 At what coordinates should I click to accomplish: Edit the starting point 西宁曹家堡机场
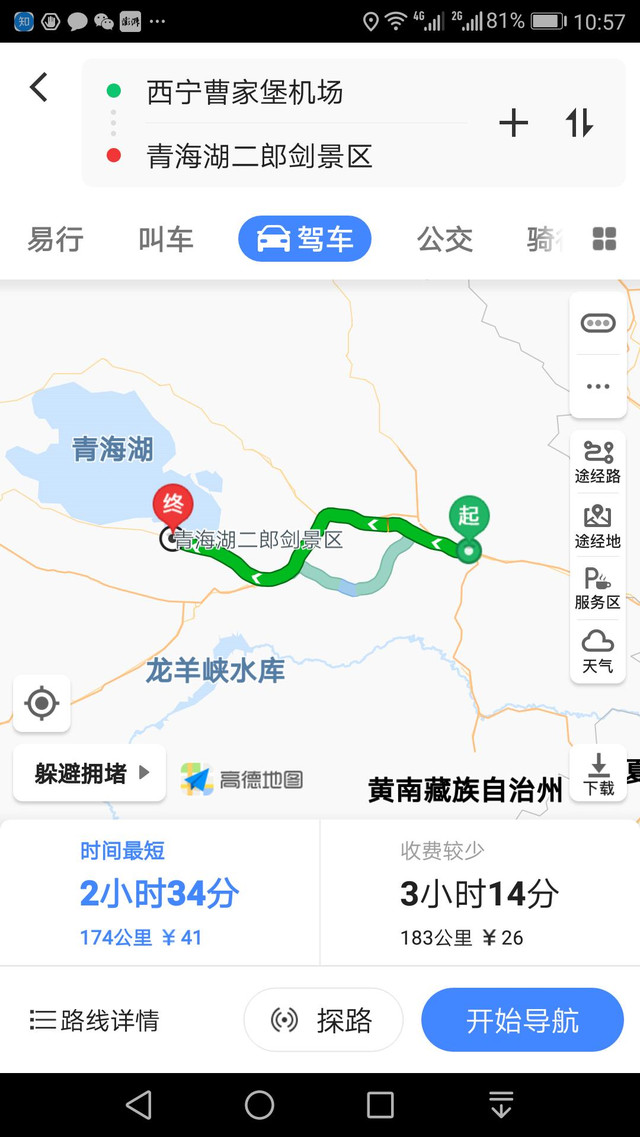(245, 92)
